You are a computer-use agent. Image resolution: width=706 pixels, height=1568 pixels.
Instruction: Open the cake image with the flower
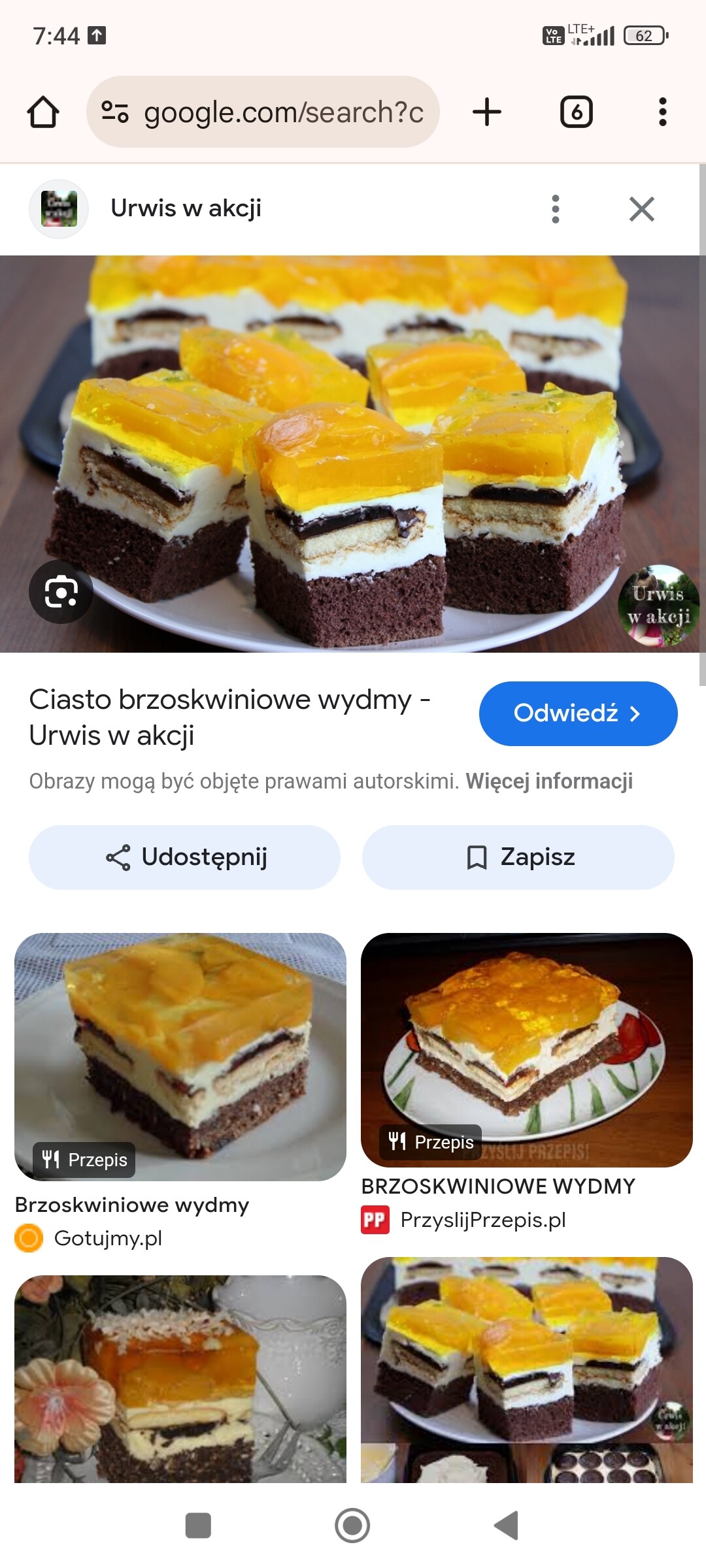[x=180, y=1379]
